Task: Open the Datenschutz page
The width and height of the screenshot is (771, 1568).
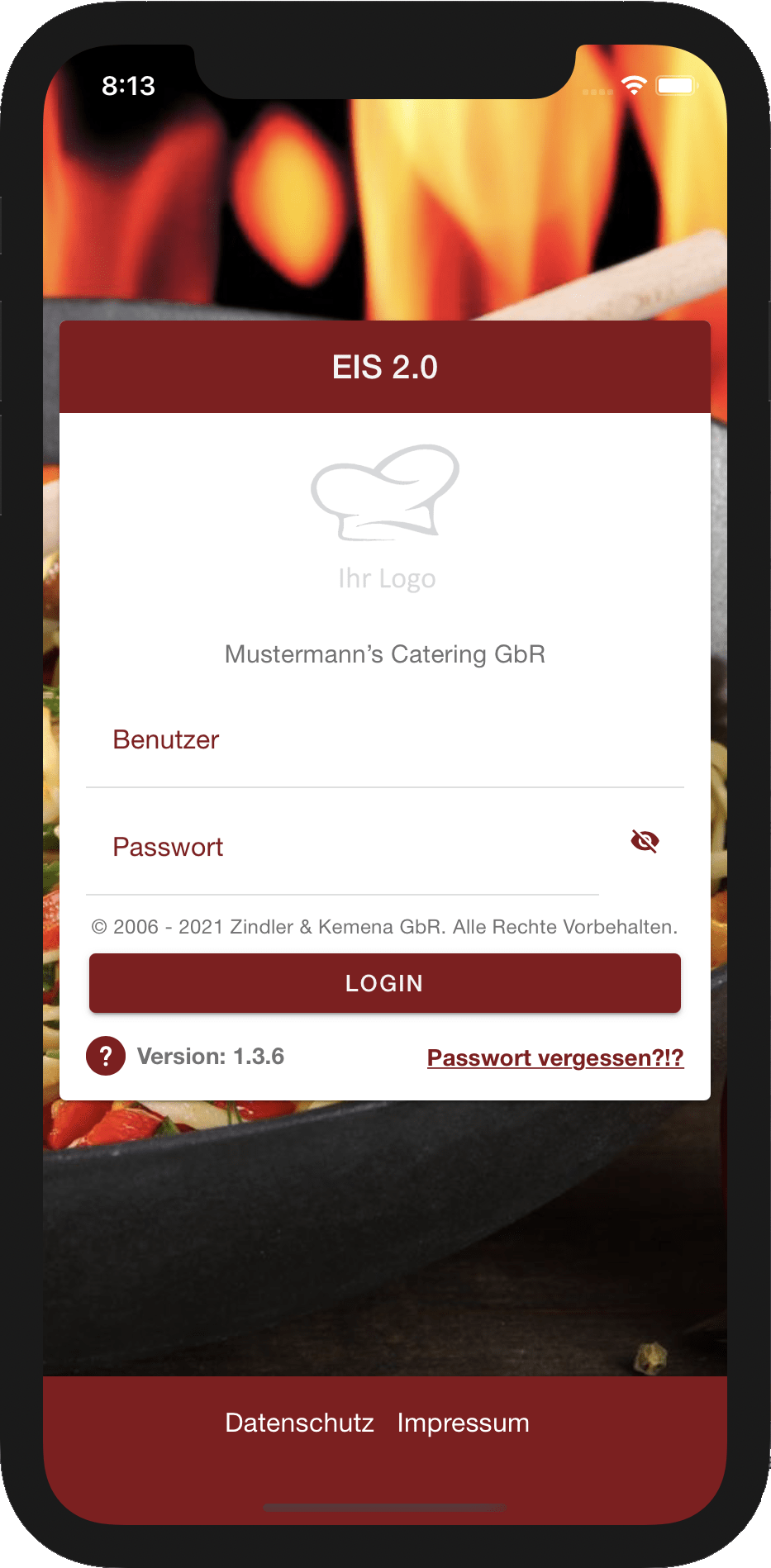Action: pyautogui.click(x=299, y=1423)
